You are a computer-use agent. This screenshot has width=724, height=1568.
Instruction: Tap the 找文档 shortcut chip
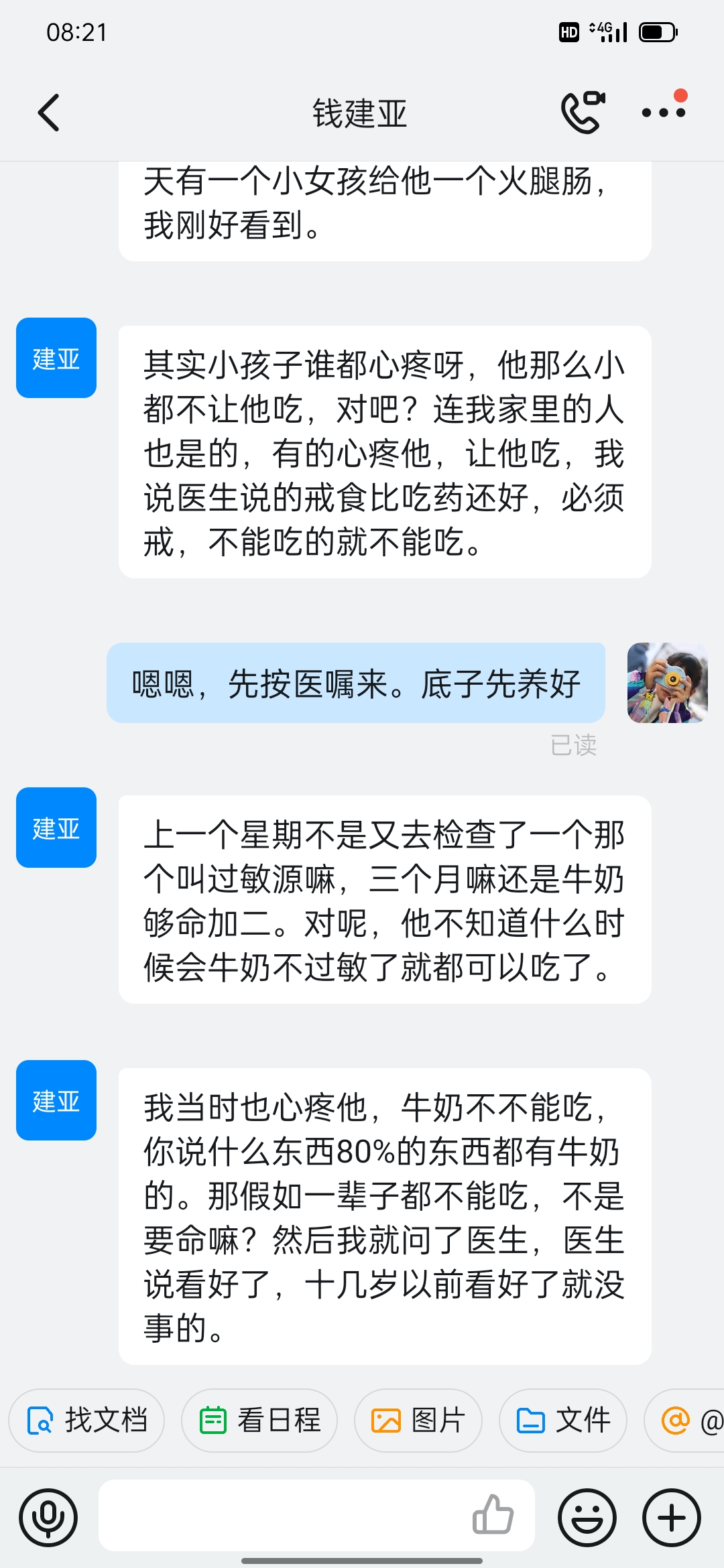coord(86,1420)
